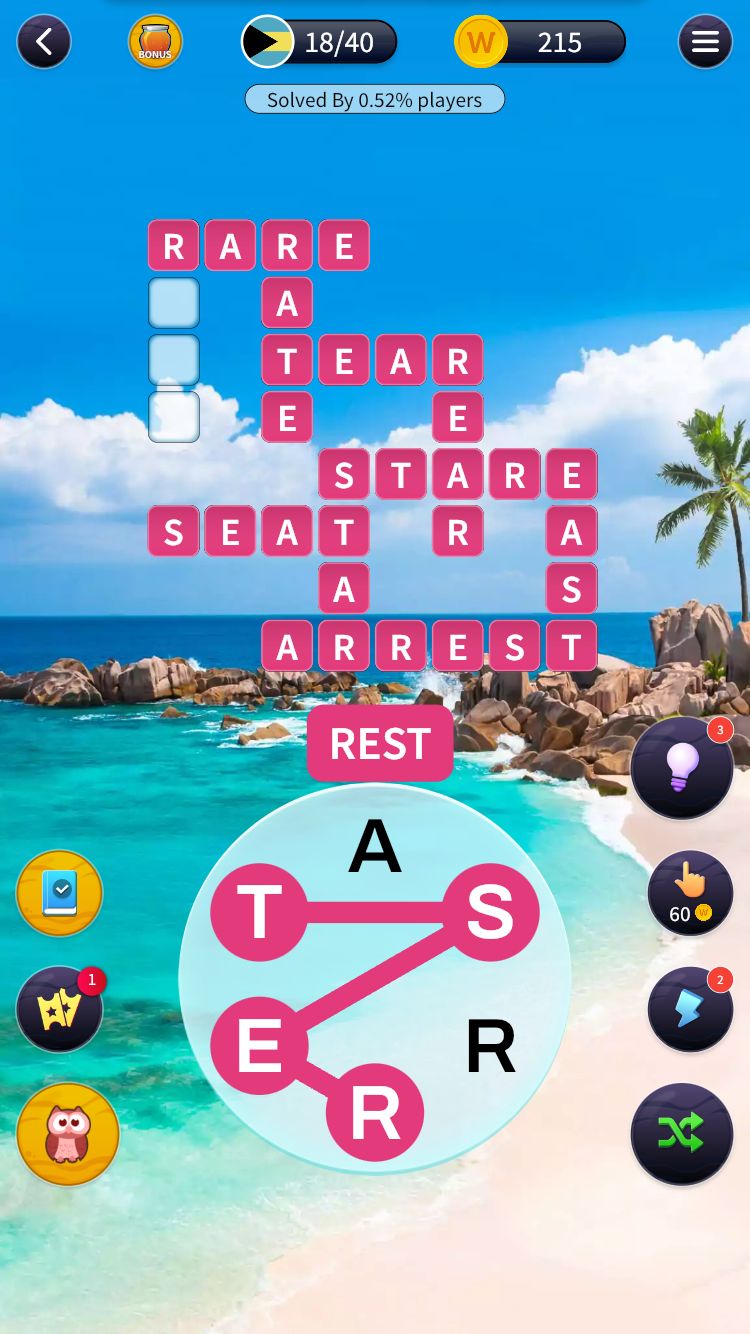Open the owl character button
Screen dimensions: 750x1334
pos(68,1134)
